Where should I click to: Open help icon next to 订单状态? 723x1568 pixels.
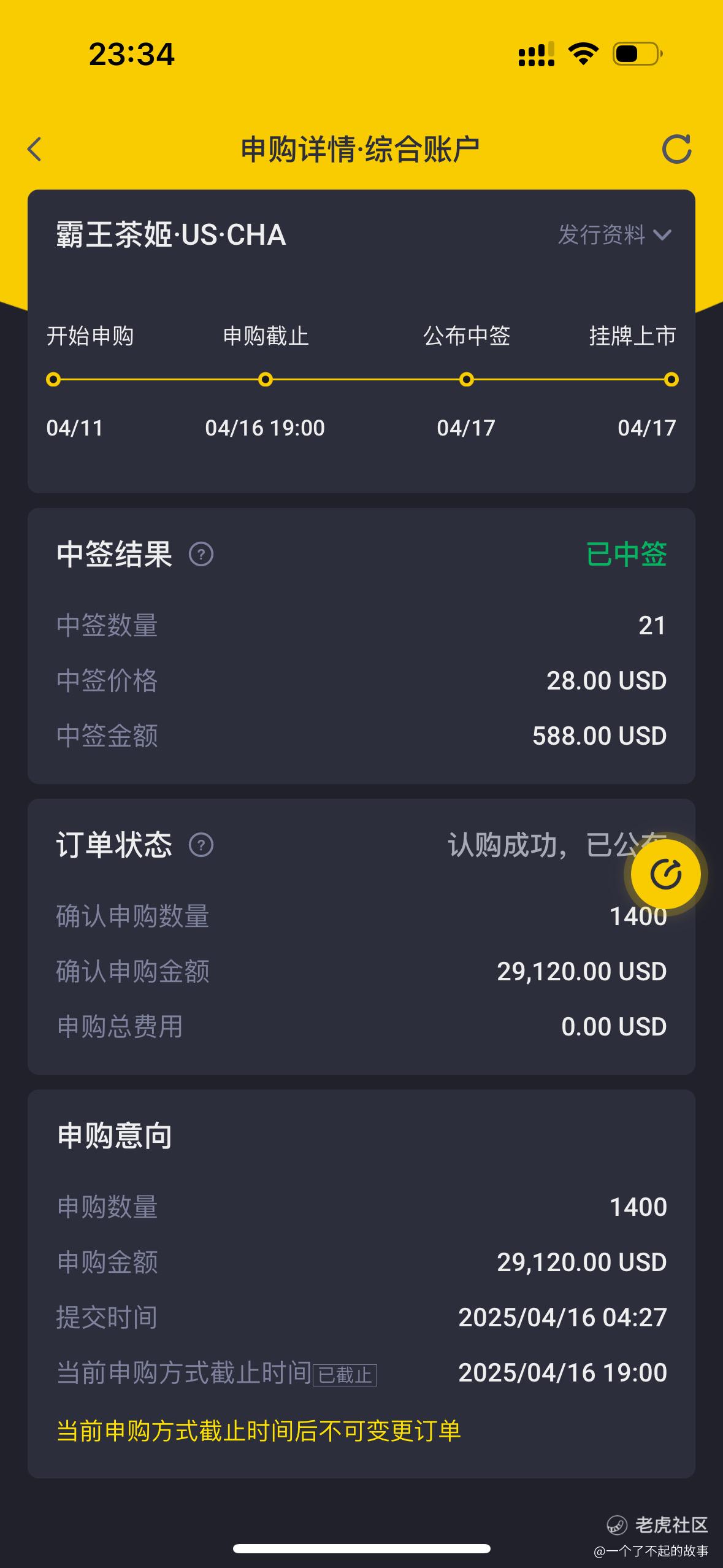201,845
